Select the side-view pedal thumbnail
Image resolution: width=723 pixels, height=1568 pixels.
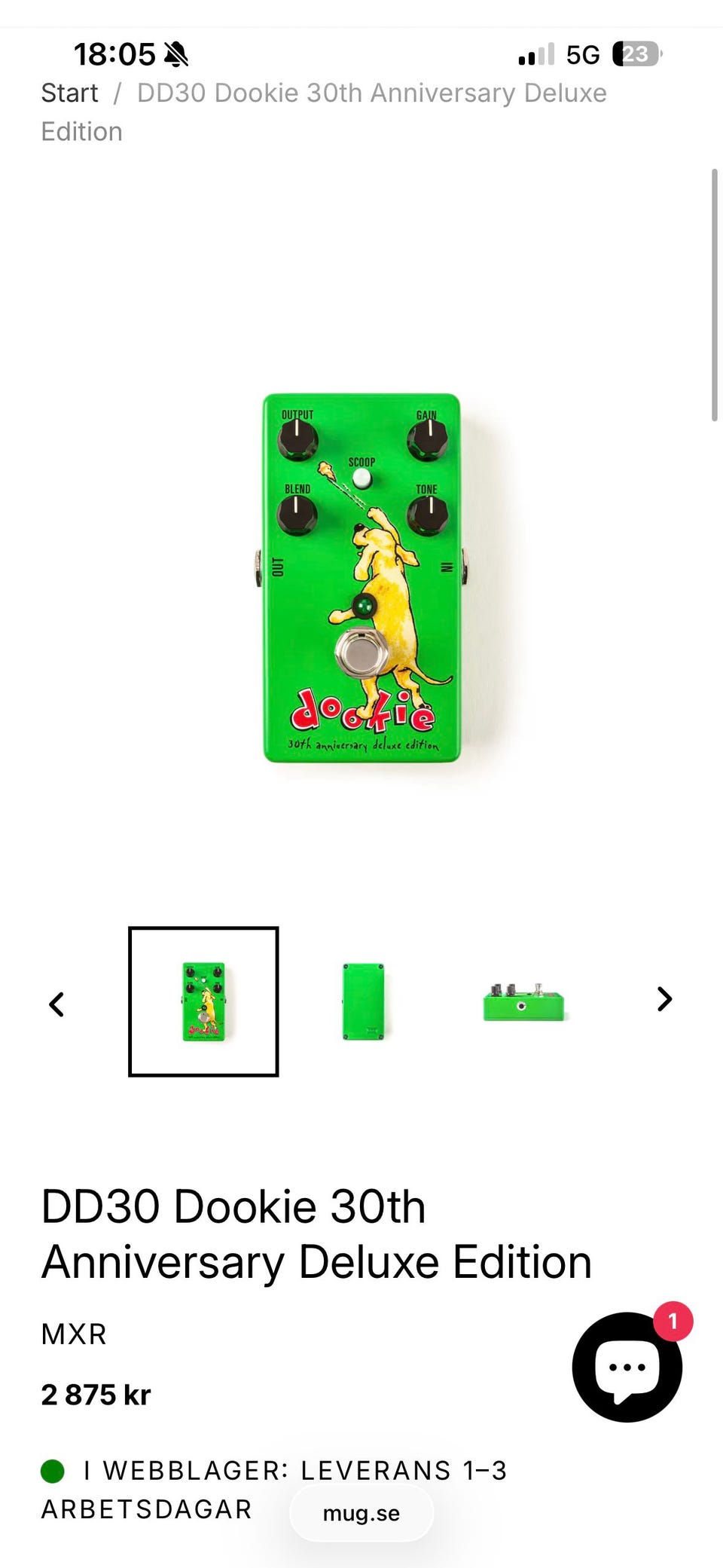click(x=523, y=1001)
